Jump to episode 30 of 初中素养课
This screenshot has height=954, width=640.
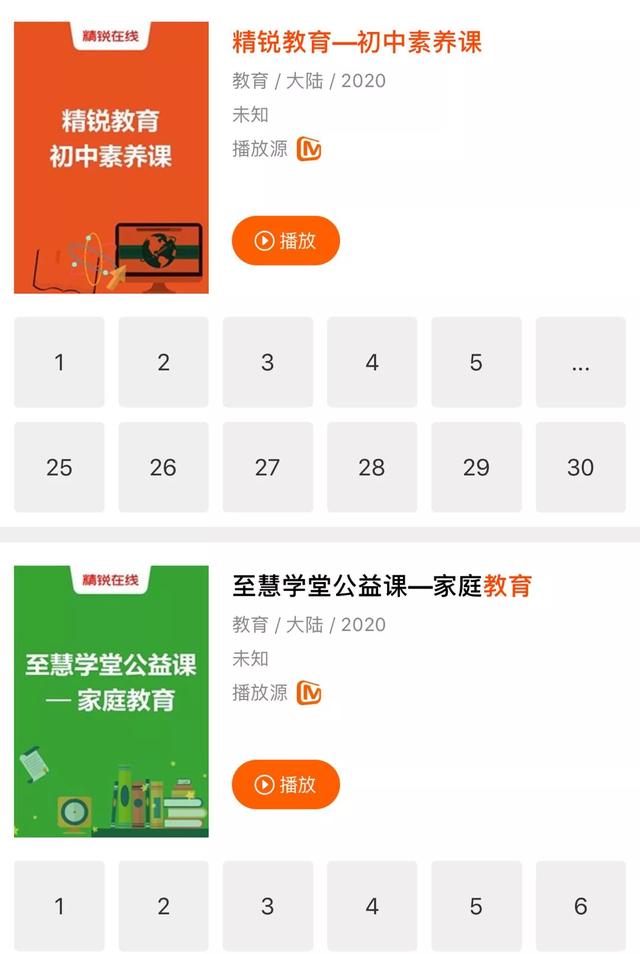(x=580, y=467)
